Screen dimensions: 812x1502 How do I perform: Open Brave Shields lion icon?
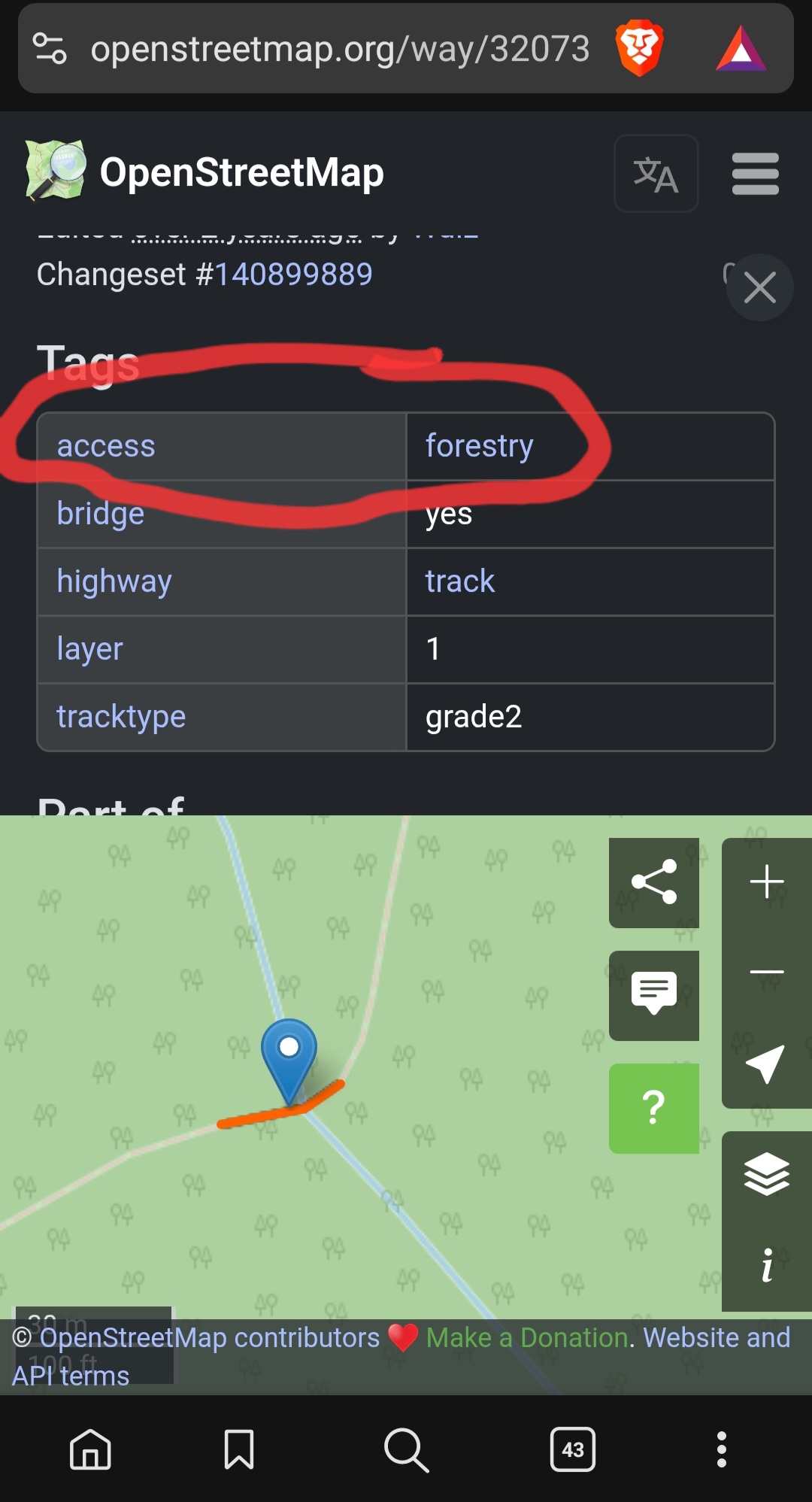(x=639, y=49)
